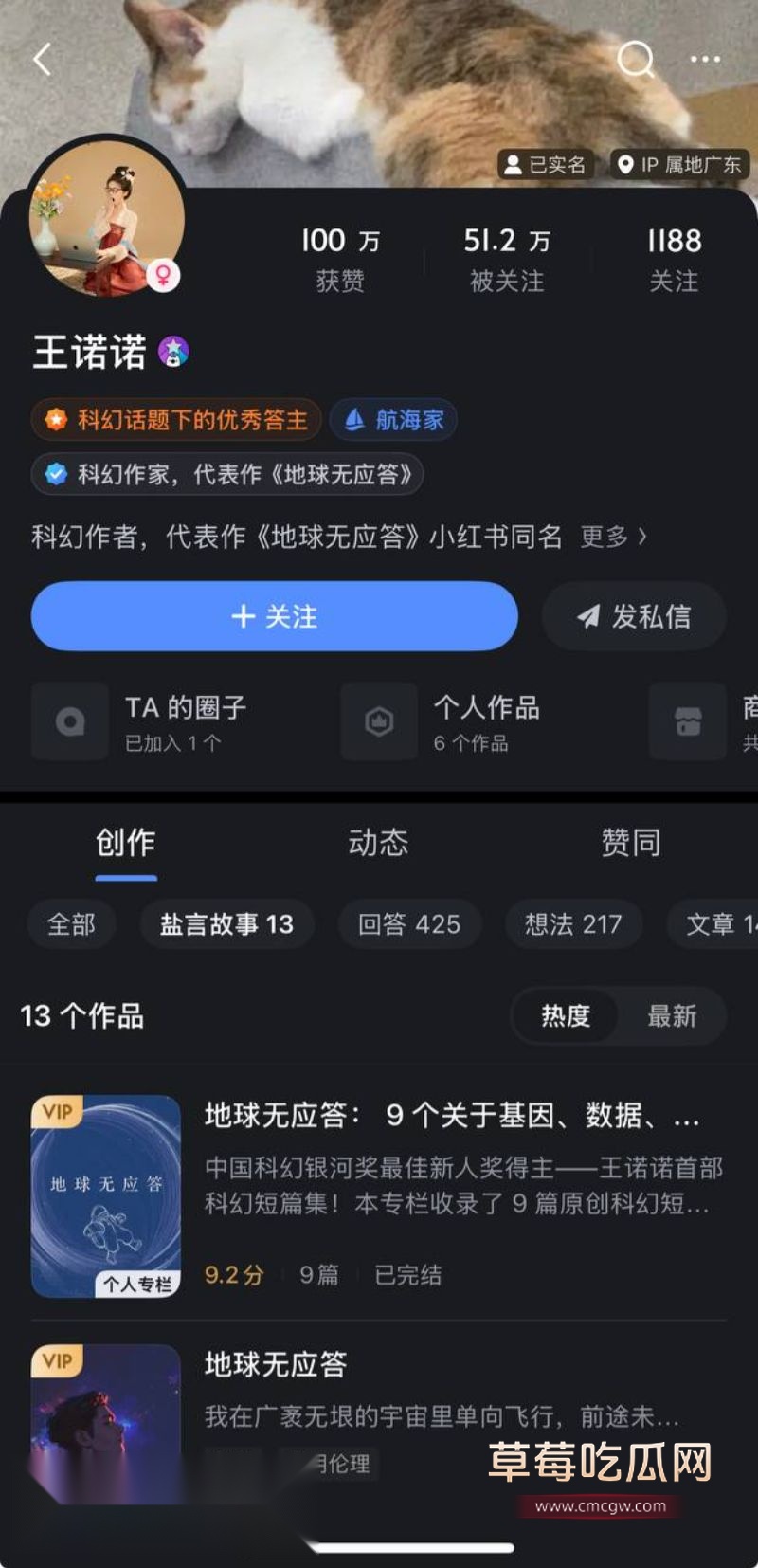Viewport: 758px width, 1568px height.
Task: Open the search icon
Action: (x=637, y=59)
